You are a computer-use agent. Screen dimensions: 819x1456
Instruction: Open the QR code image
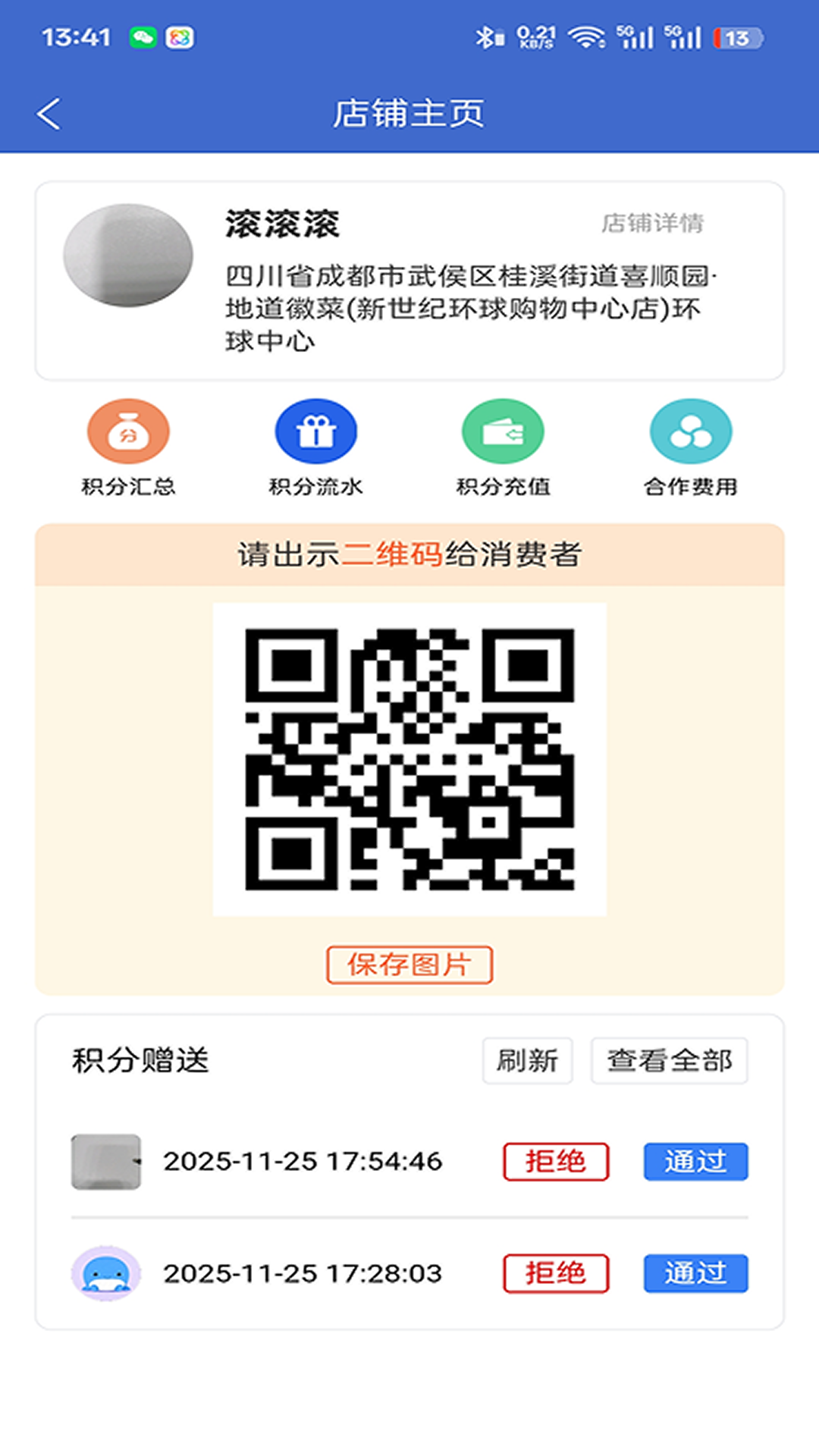coord(409,758)
